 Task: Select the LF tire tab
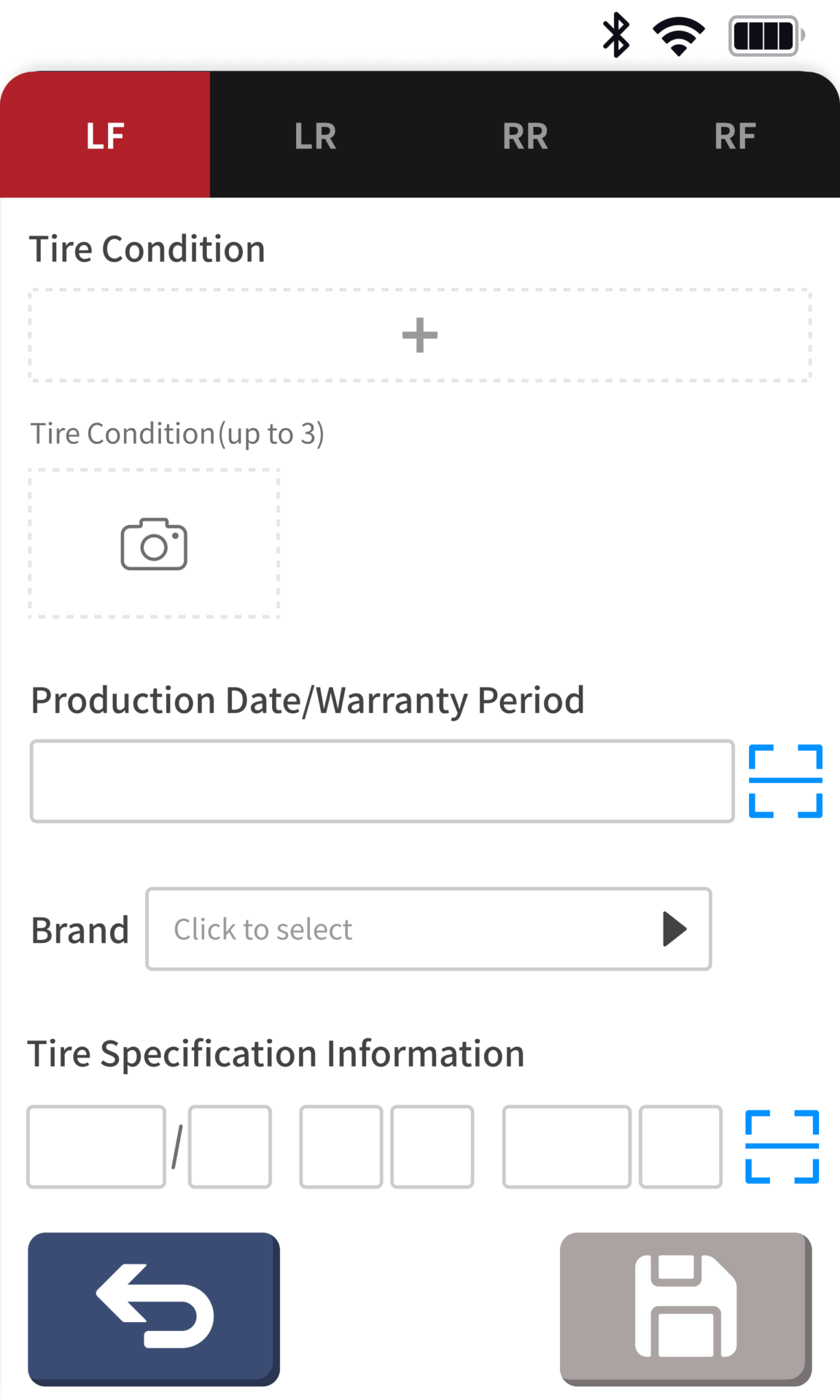[x=105, y=136]
